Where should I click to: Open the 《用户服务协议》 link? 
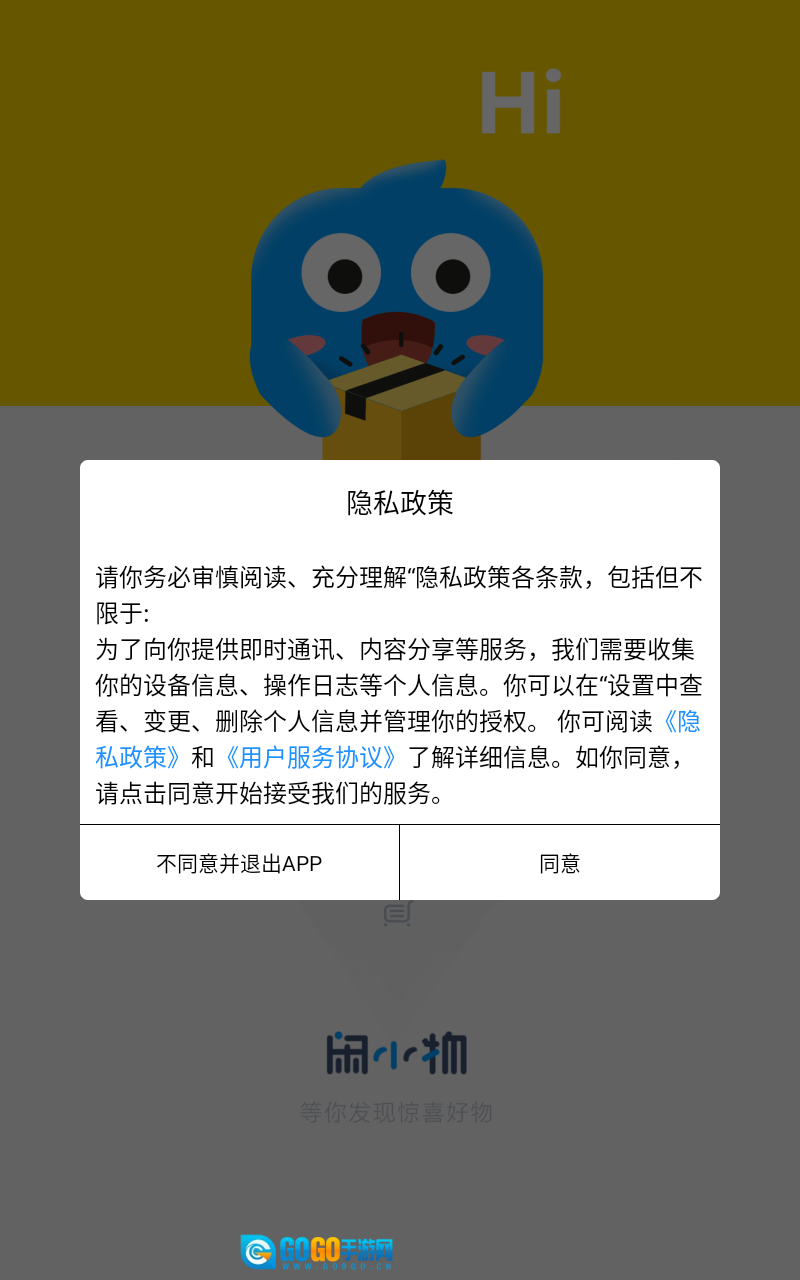click(311, 757)
